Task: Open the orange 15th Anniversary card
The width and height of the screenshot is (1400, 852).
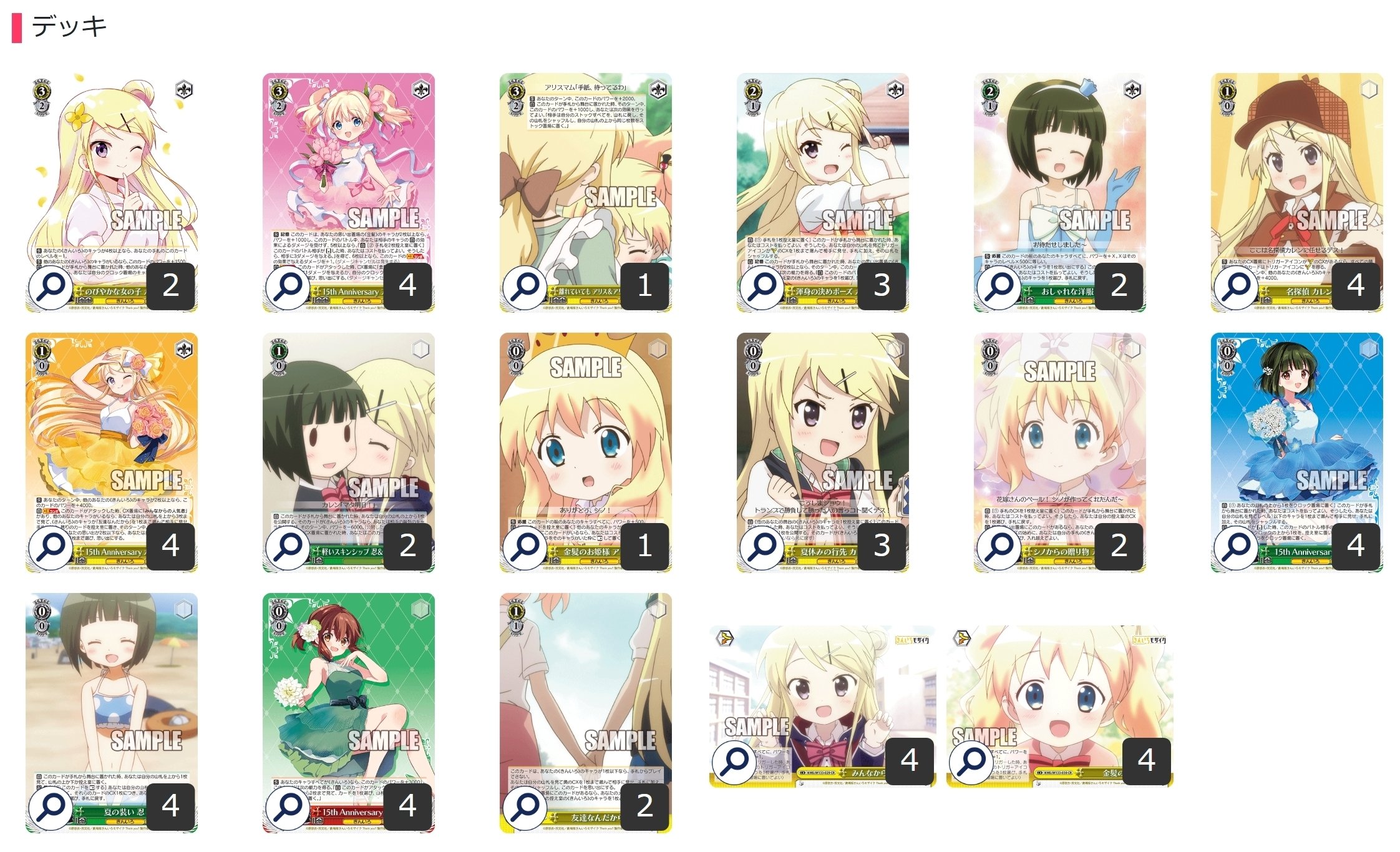Action: (x=52, y=547)
